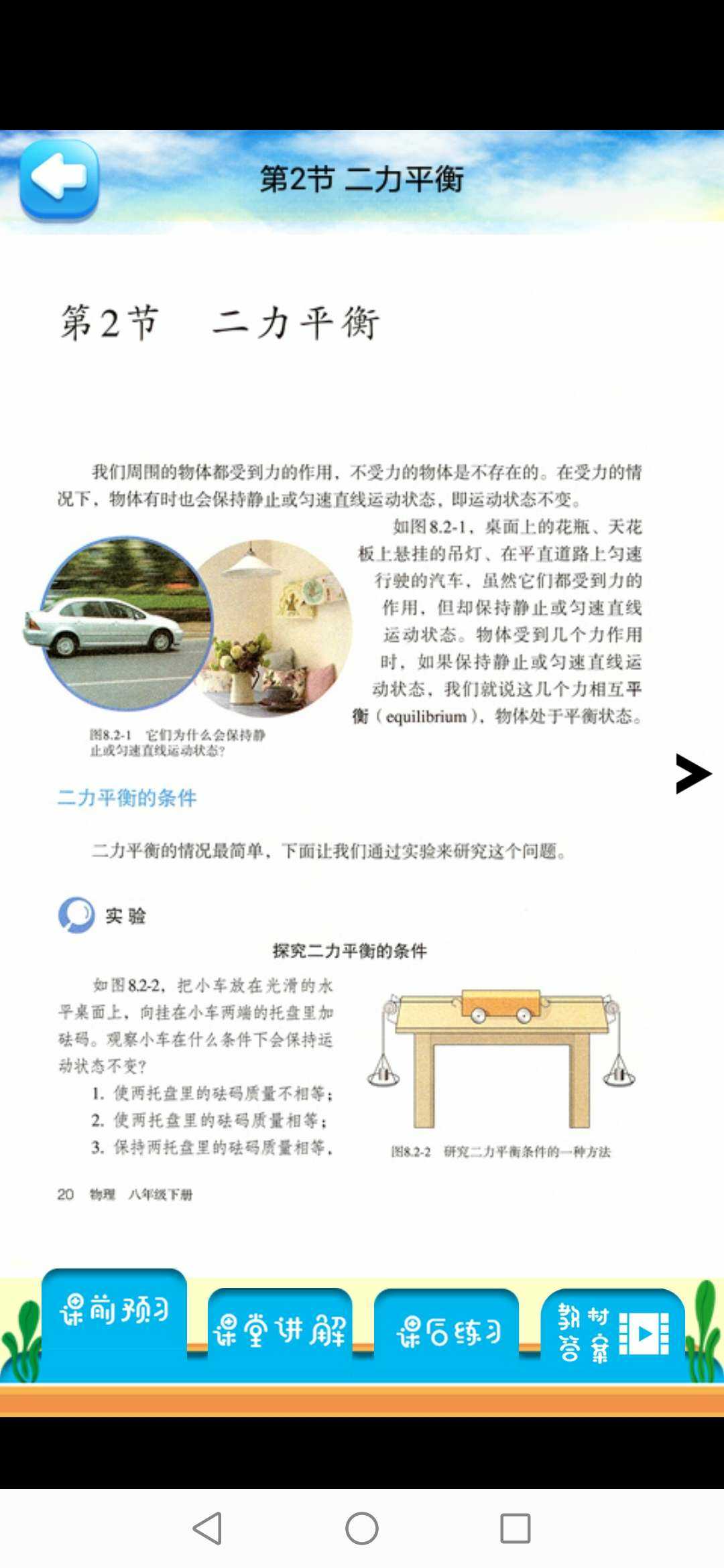Return to the home screen
Viewport: 724px width, 1568px height.
pyautogui.click(x=362, y=1528)
